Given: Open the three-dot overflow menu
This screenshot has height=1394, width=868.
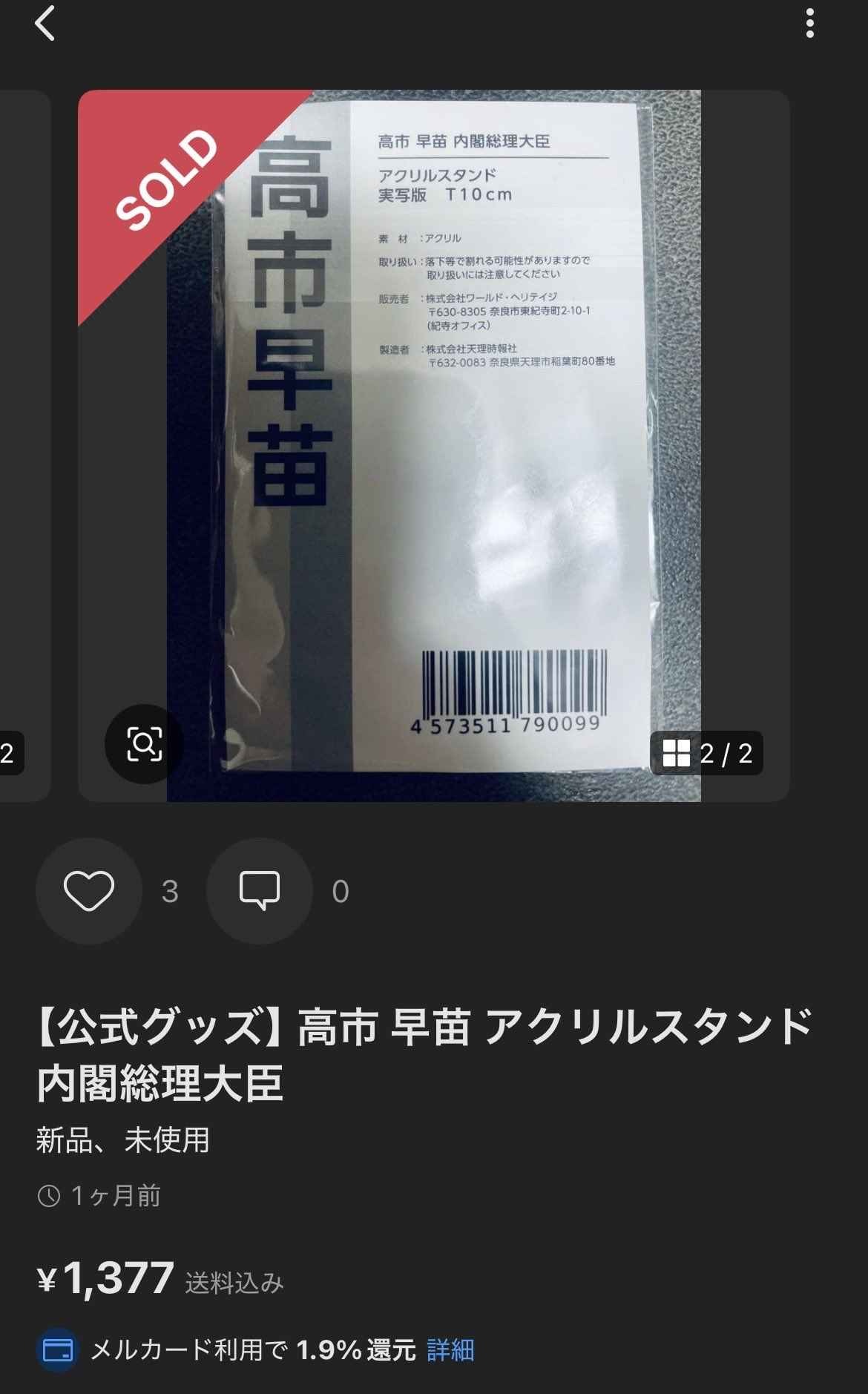Looking at the screenshot, I should click(809, 23).
